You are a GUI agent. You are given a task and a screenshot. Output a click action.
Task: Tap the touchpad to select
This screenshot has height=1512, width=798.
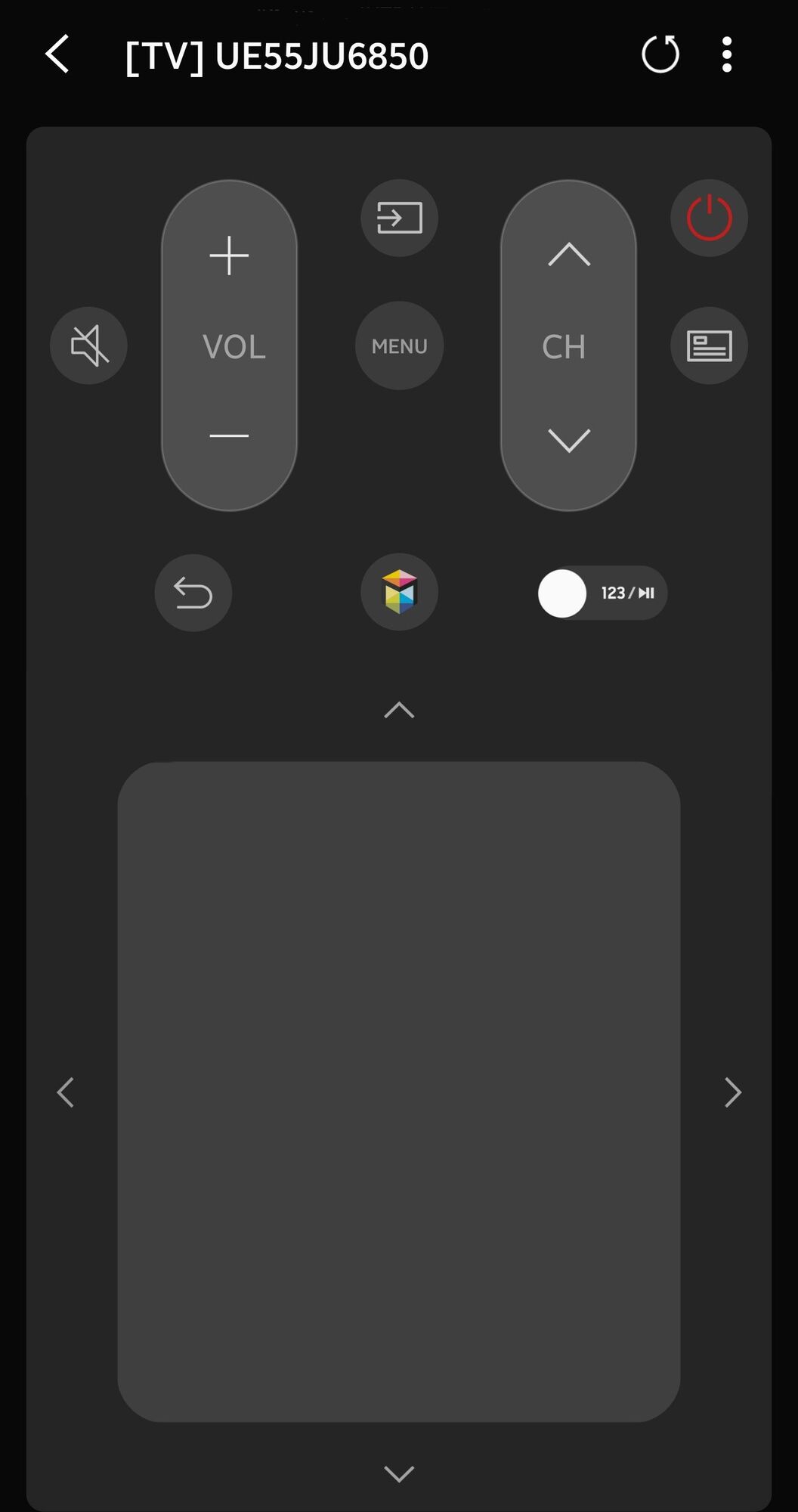tap(399, 1091)
